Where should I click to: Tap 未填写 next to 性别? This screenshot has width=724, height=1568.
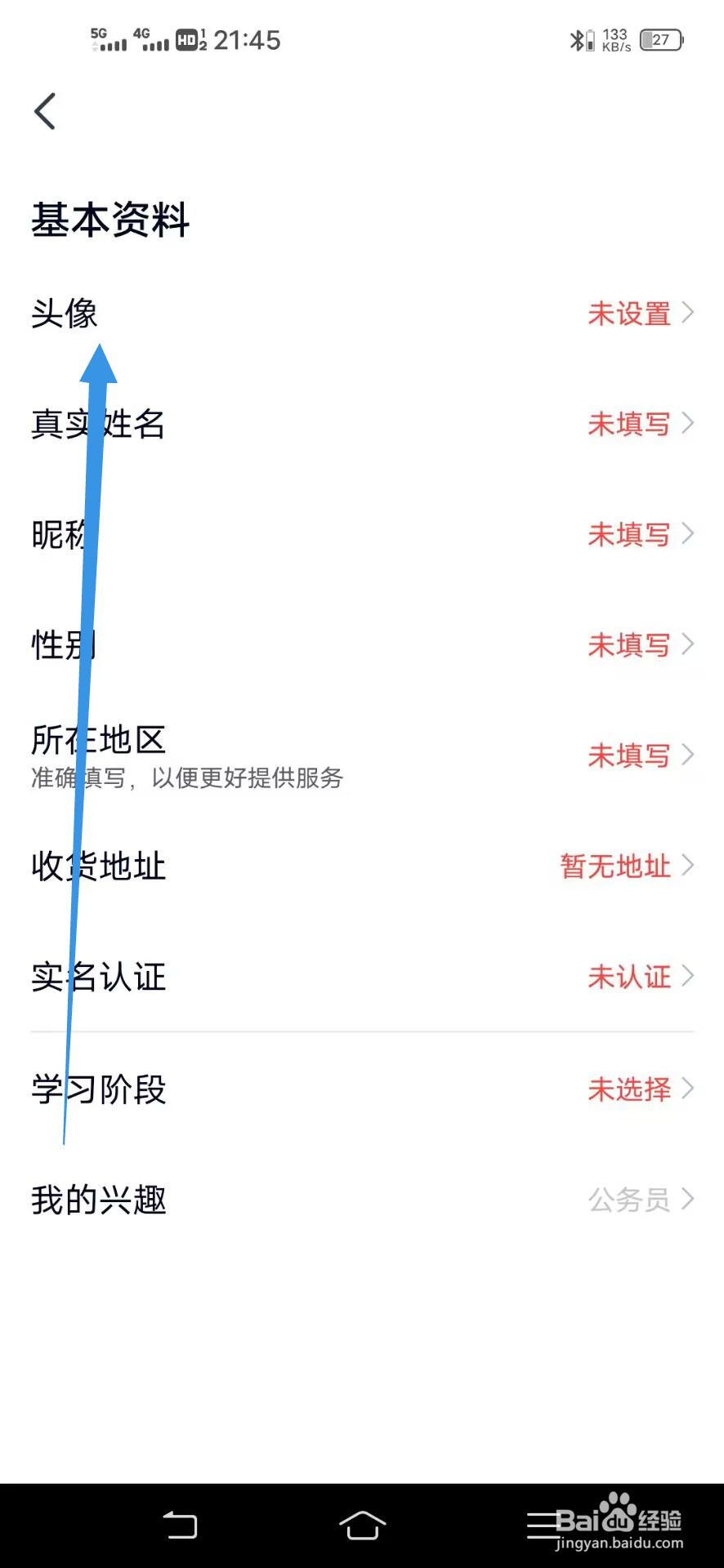click(629, 645)
